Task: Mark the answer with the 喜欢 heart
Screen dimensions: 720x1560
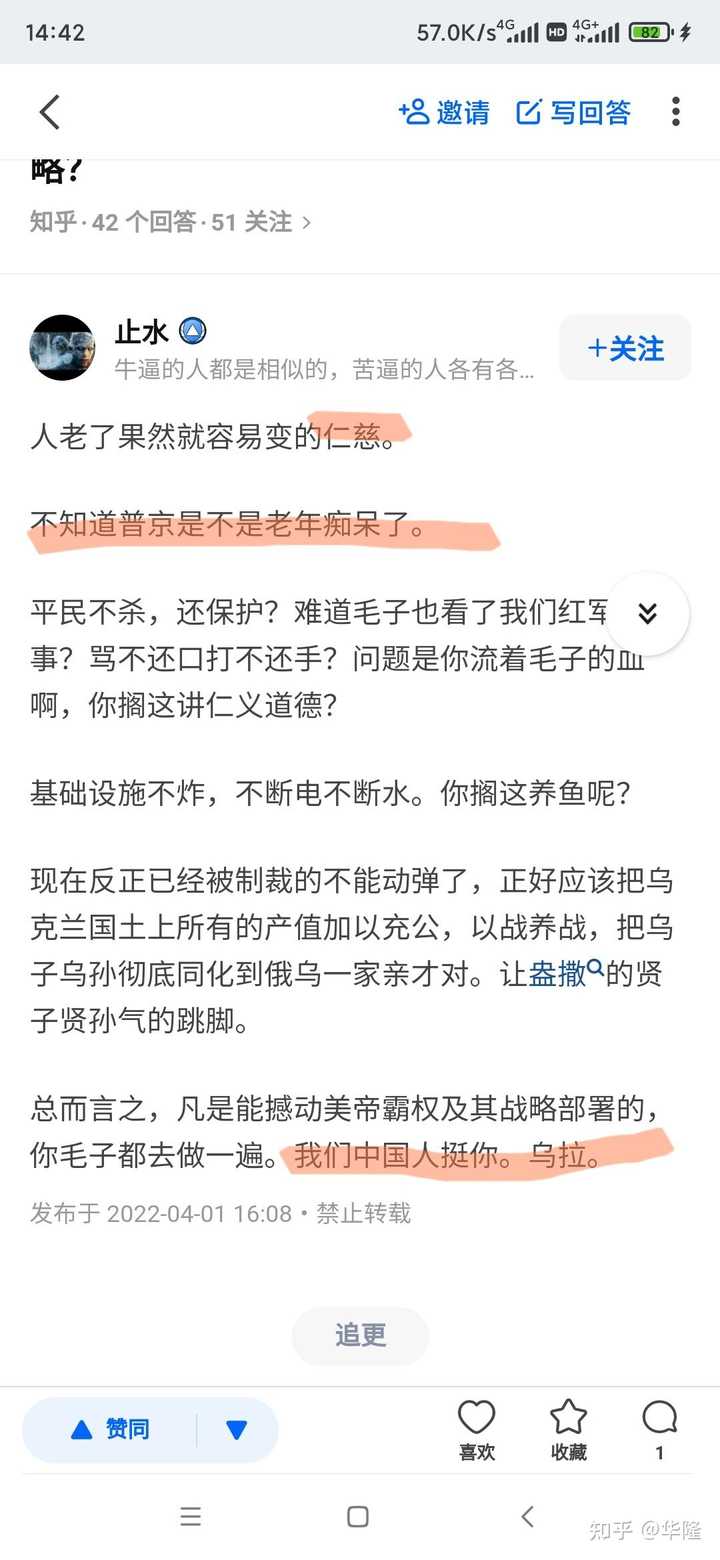Action: [x=477, y=1430]
